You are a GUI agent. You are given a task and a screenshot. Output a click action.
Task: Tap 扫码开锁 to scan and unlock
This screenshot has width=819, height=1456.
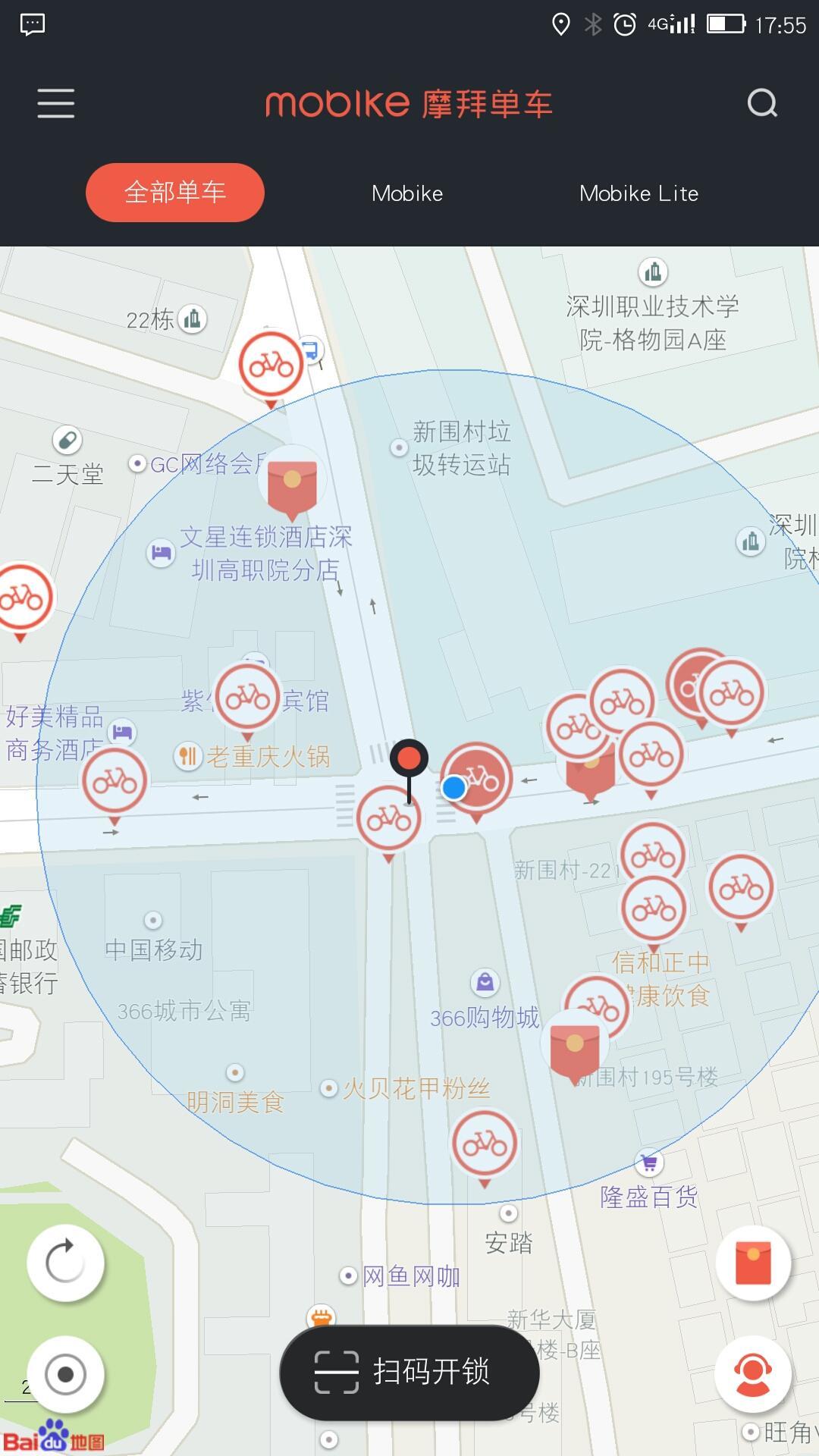(x=409, y=1372)
